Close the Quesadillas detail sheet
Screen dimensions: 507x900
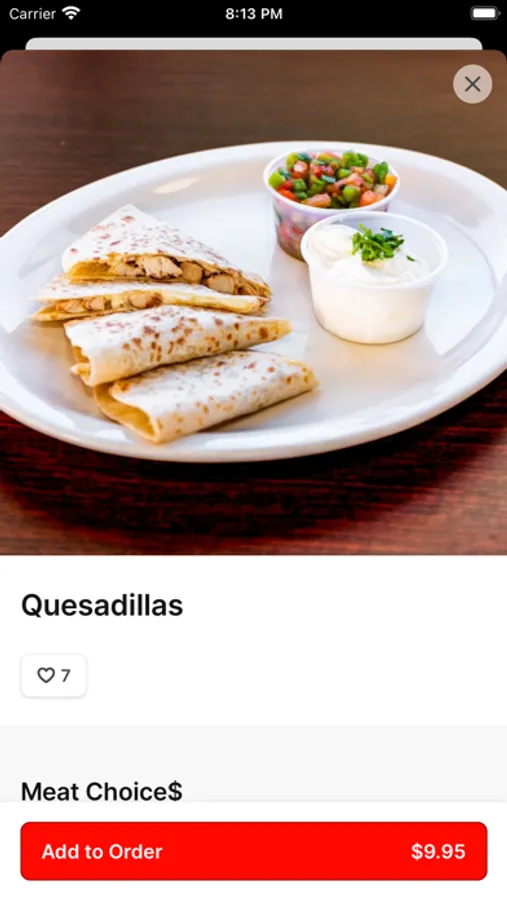click(472, 84)
